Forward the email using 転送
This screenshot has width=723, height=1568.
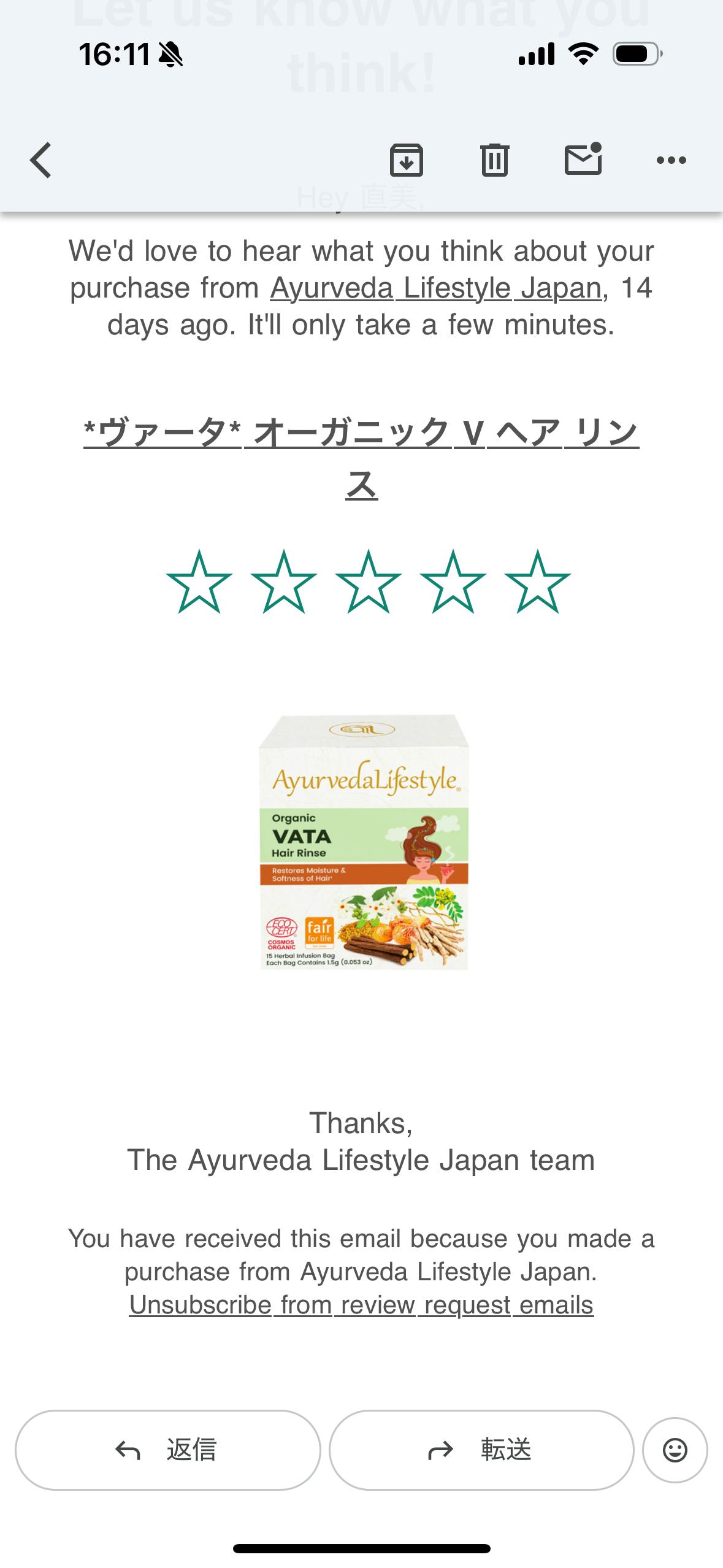tap(481, 1450)
